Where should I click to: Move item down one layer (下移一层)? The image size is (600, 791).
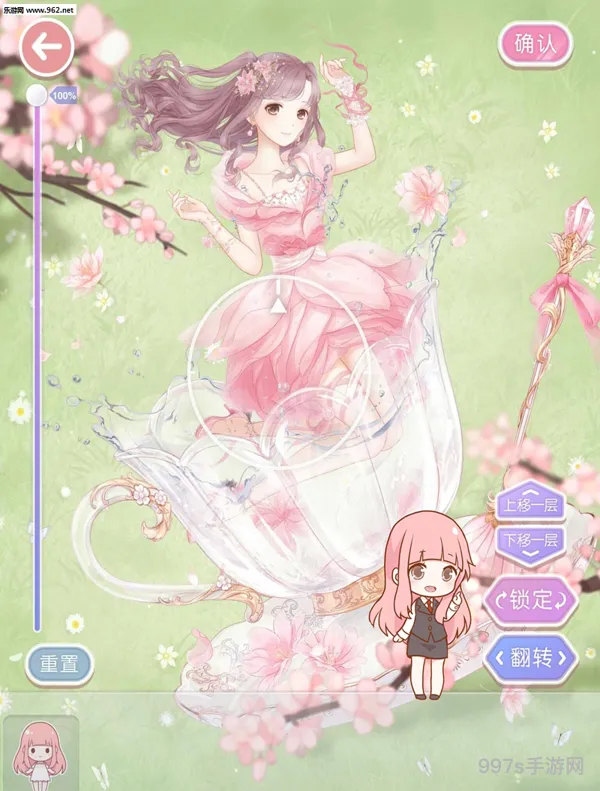pyautogui.click(x=530, y=541)
